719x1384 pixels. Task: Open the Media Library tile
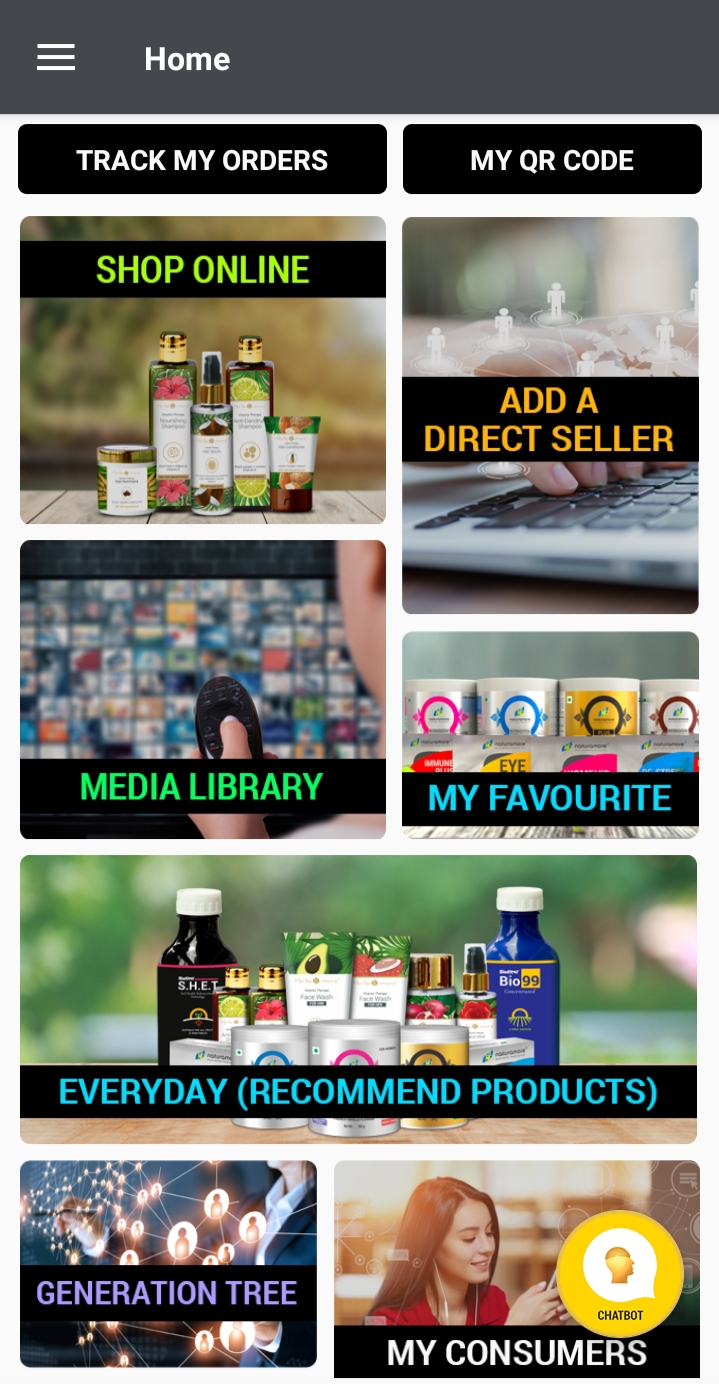coord(202,690)
